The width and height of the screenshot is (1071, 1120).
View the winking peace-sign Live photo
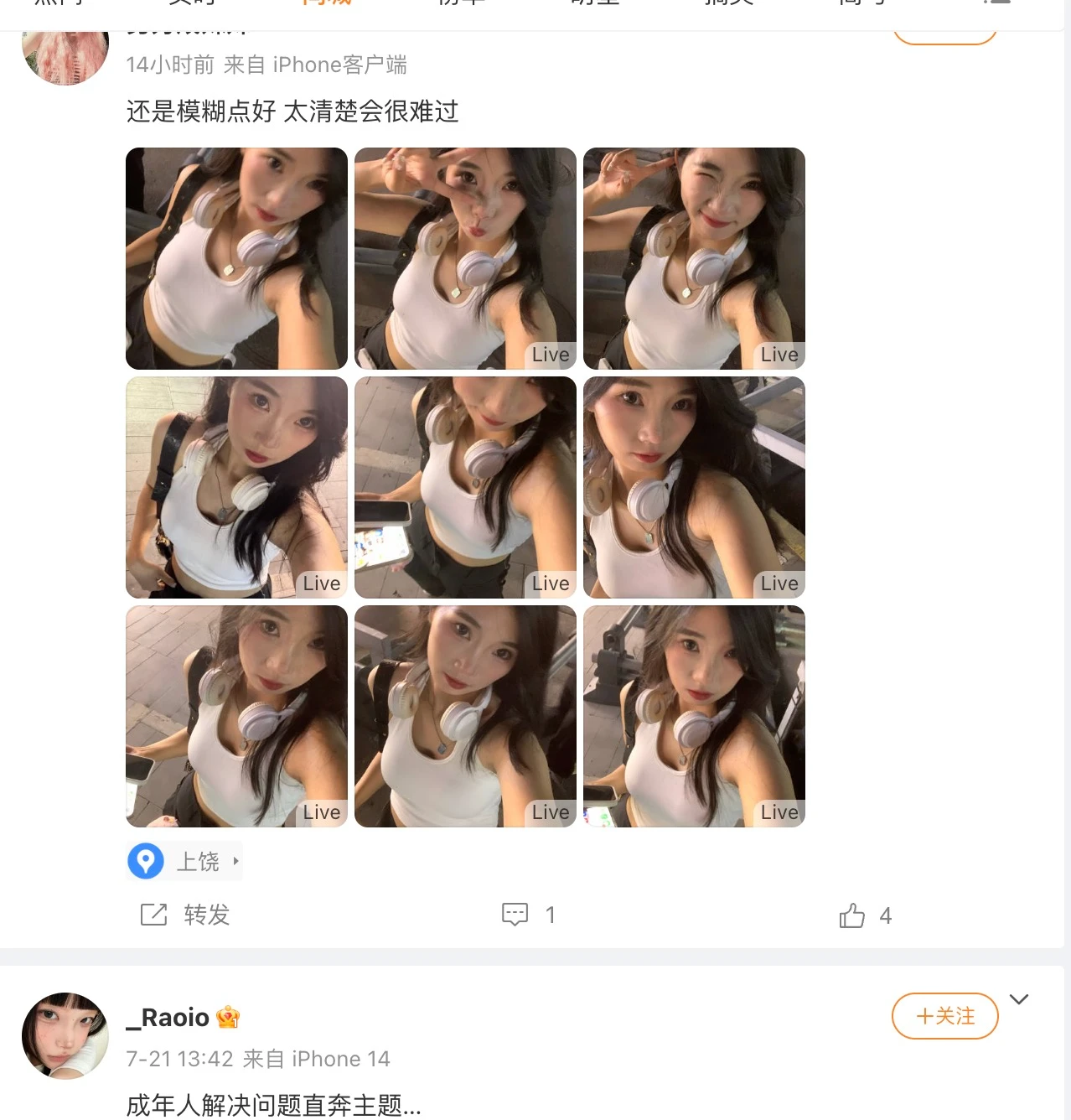click(694, 258)
